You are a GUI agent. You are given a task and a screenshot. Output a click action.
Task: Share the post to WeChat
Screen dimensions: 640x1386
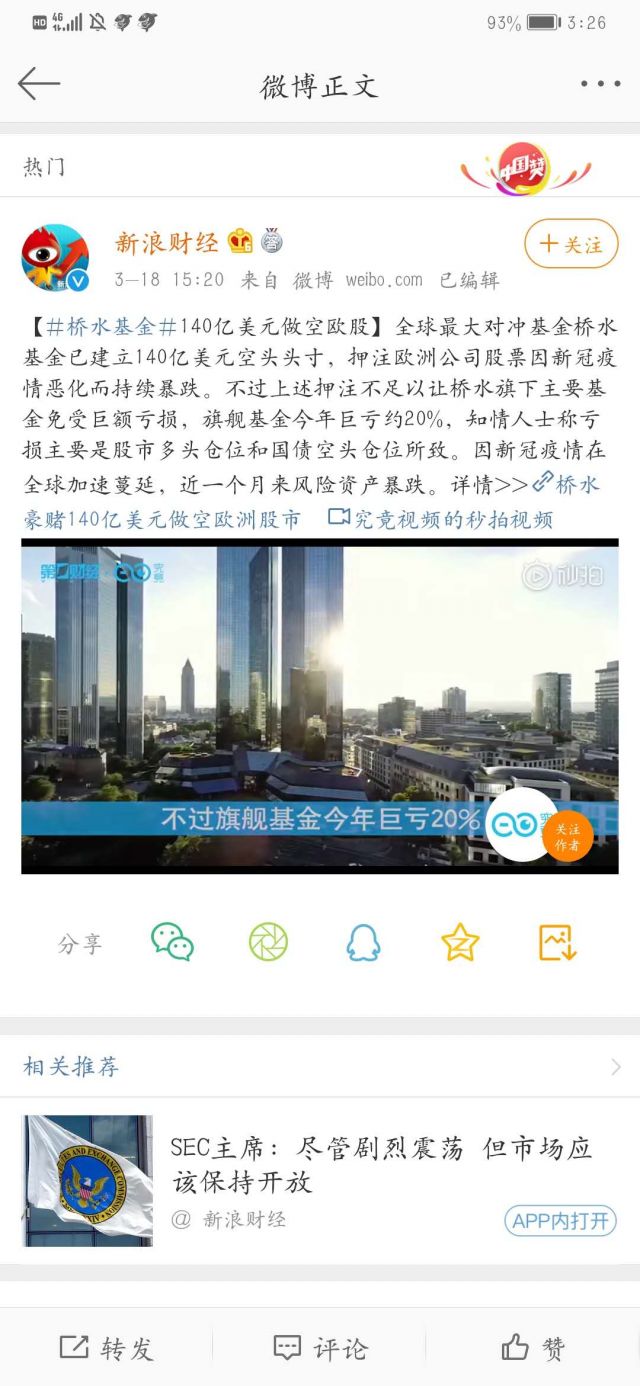pos(172,942)
